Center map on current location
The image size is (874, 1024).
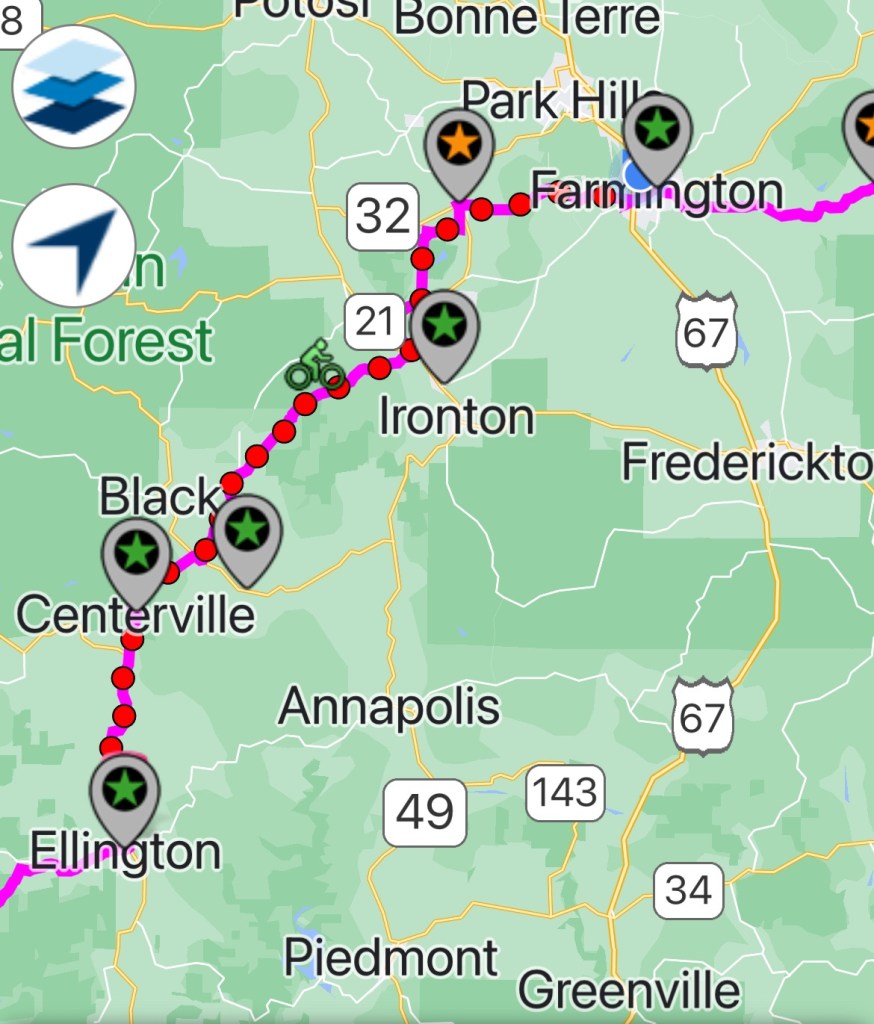pyautogui.click(x=73, y=245)
